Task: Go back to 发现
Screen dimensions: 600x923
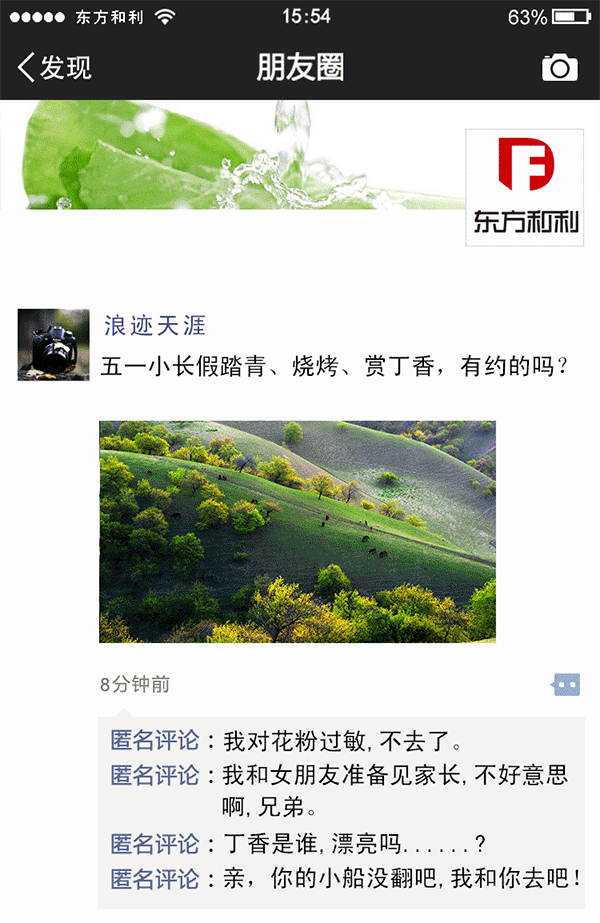Action: 55,68
